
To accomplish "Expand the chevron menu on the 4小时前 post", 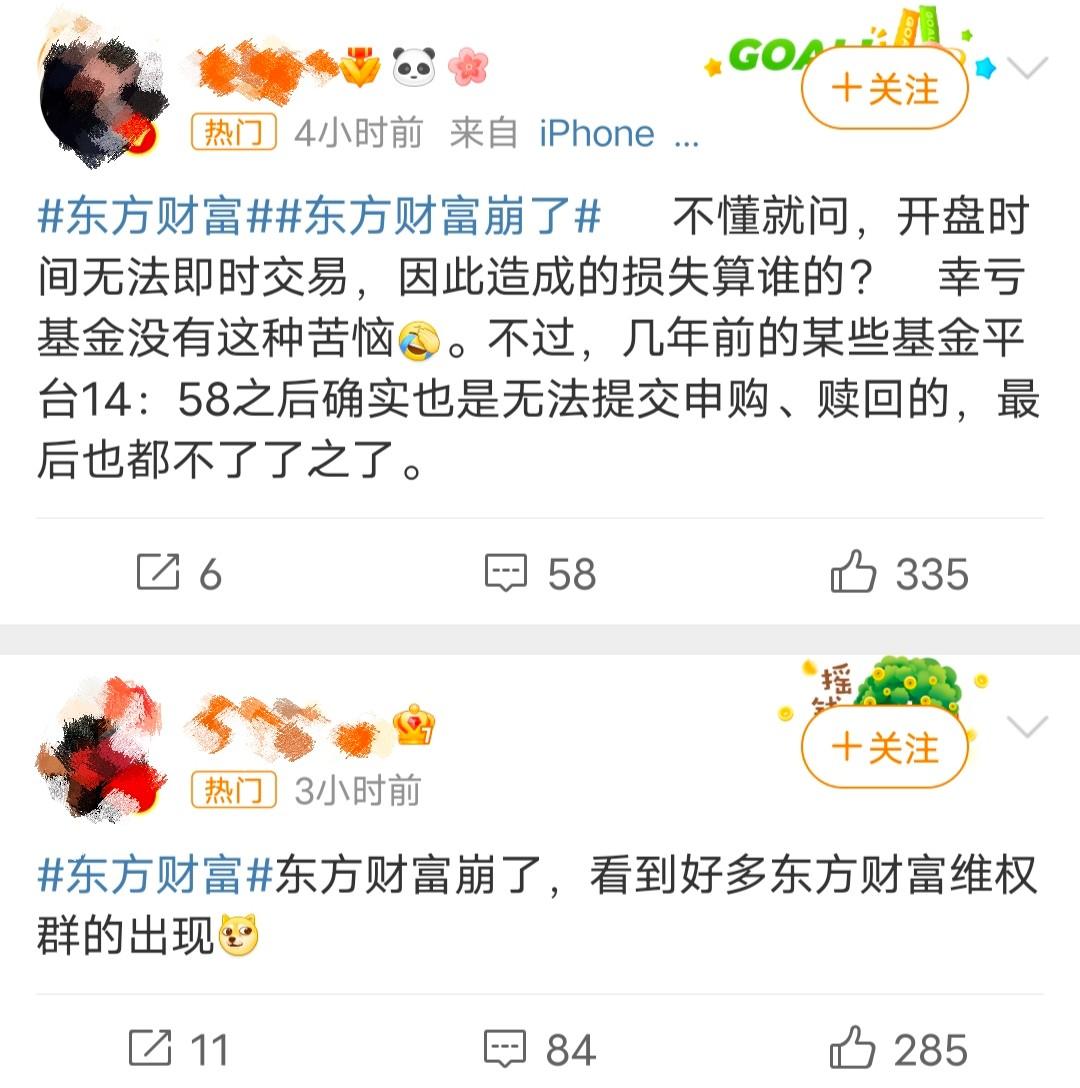I will tap(1027, 68).
